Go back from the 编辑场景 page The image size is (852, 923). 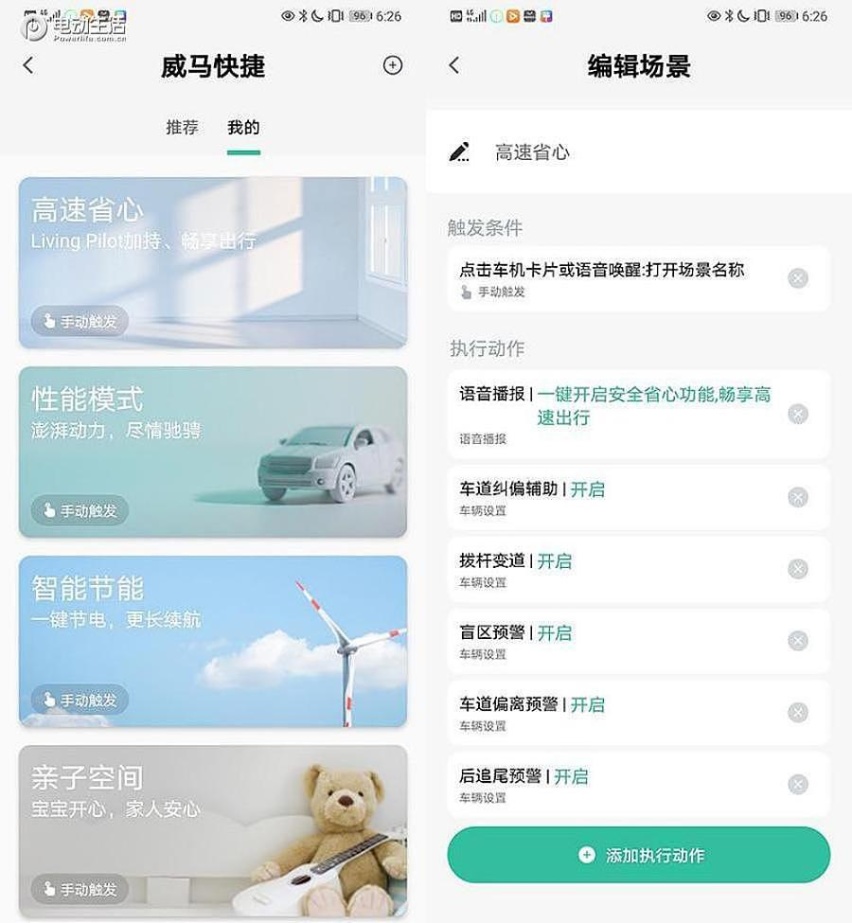(455, 65)
